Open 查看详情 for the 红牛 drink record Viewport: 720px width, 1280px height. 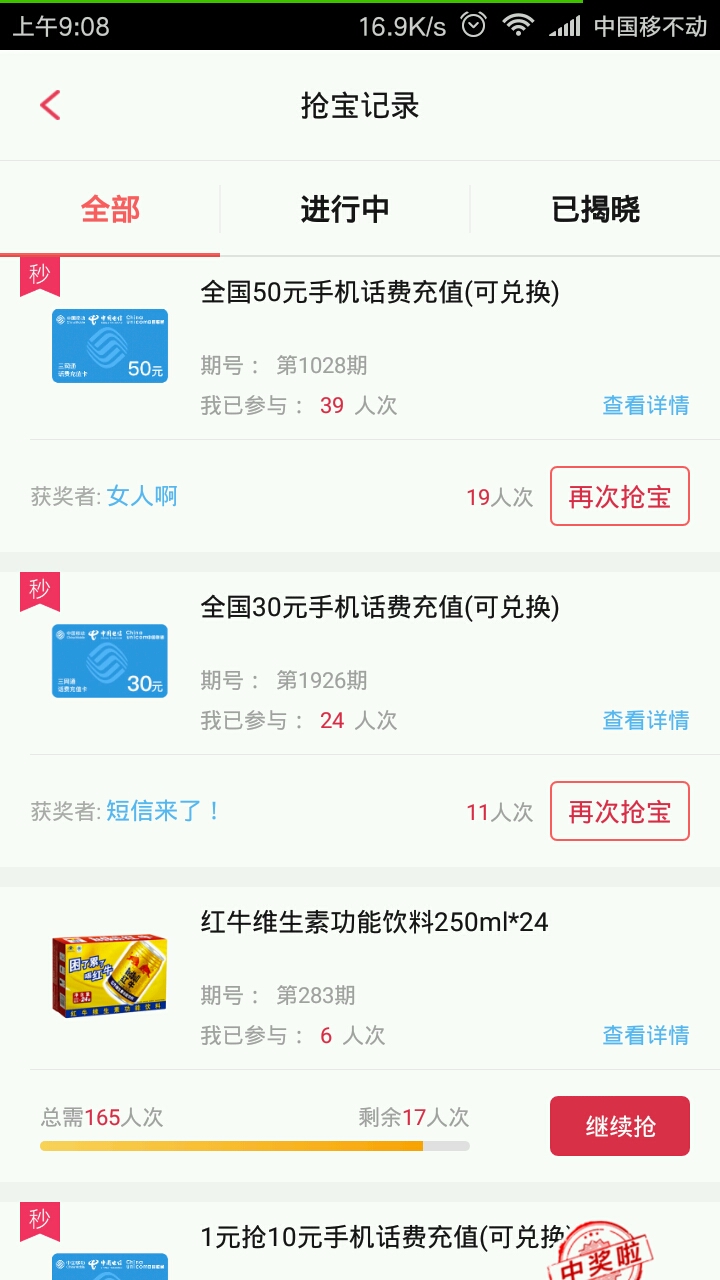646,1035
